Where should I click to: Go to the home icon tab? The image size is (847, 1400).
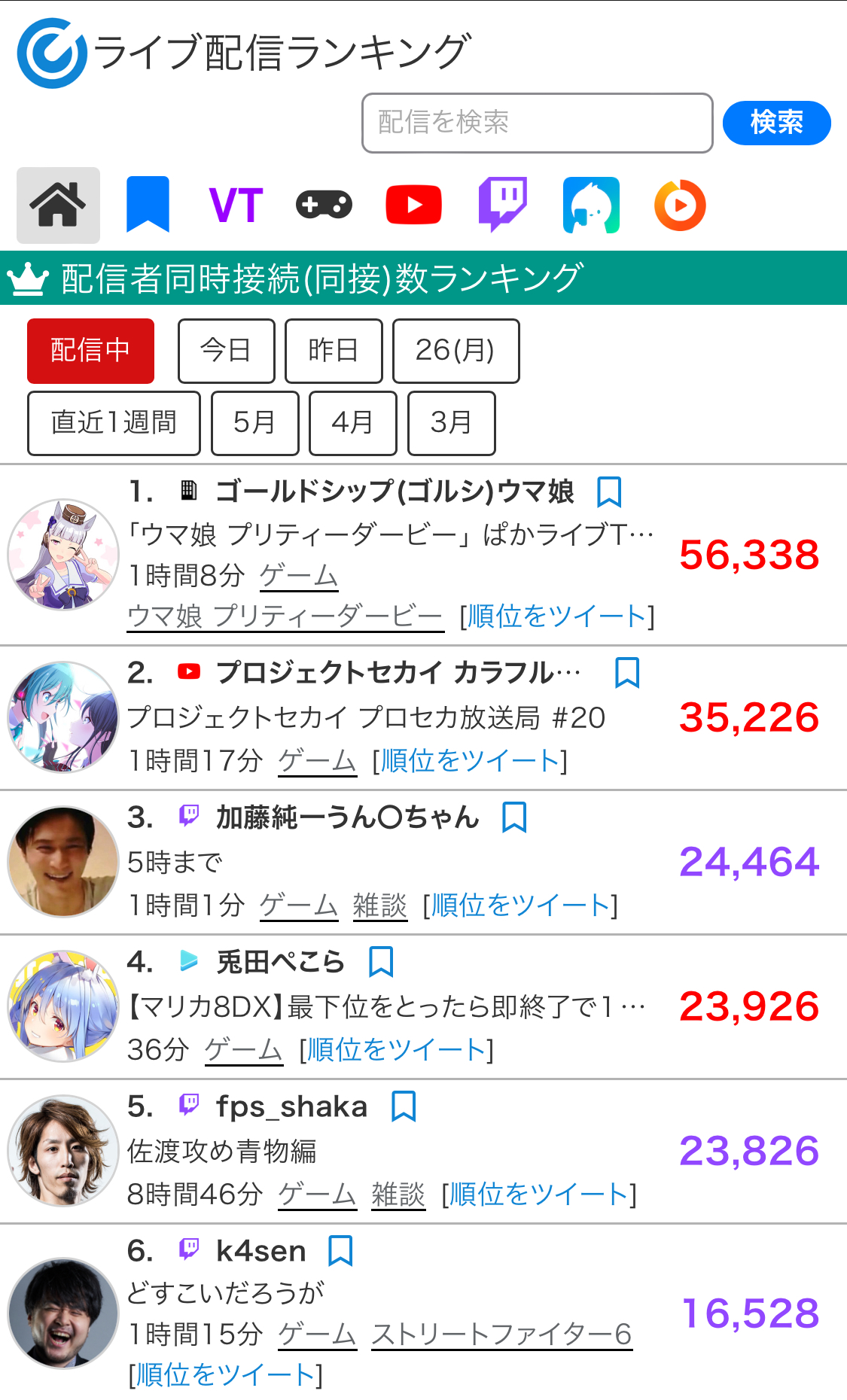(x=58, y=205)
